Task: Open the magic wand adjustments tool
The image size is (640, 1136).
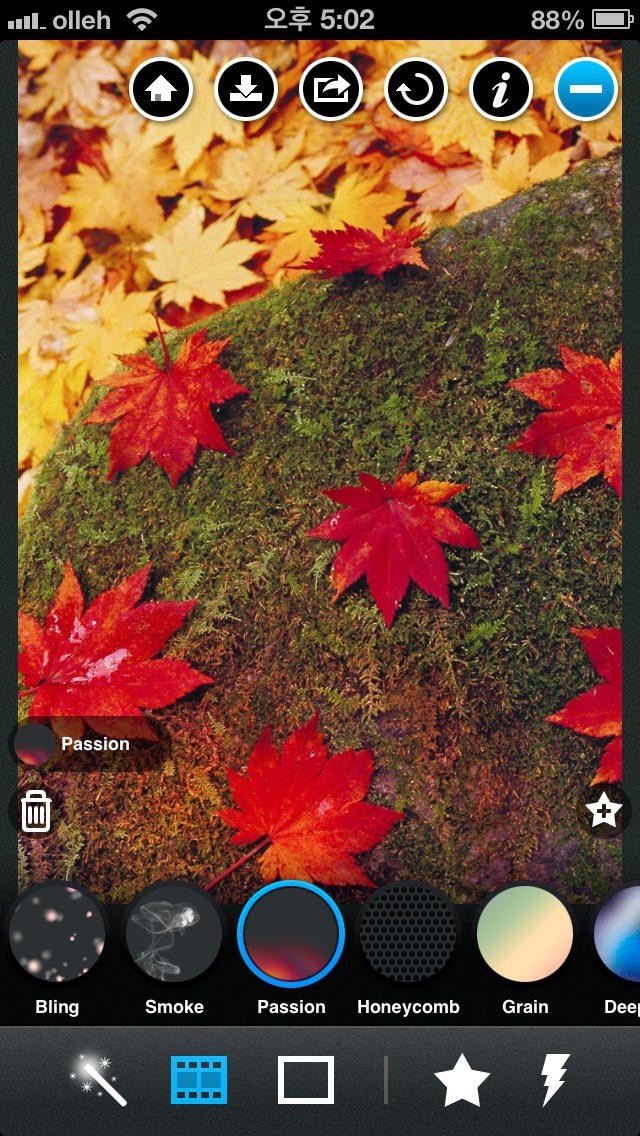Action: tap(99, 1080)
